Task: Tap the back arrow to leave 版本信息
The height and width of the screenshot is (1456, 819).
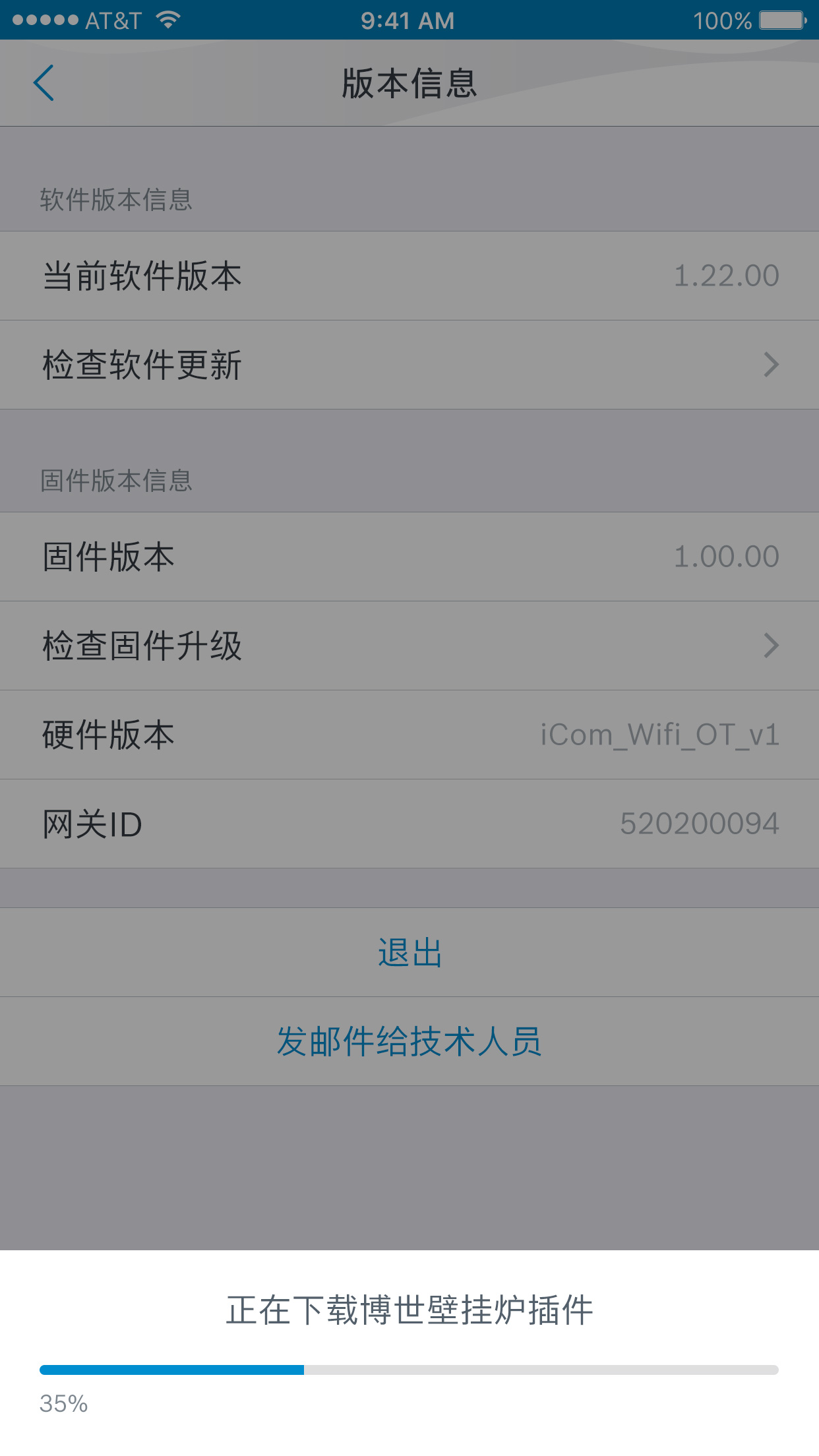Action: [x=44, y=82]
